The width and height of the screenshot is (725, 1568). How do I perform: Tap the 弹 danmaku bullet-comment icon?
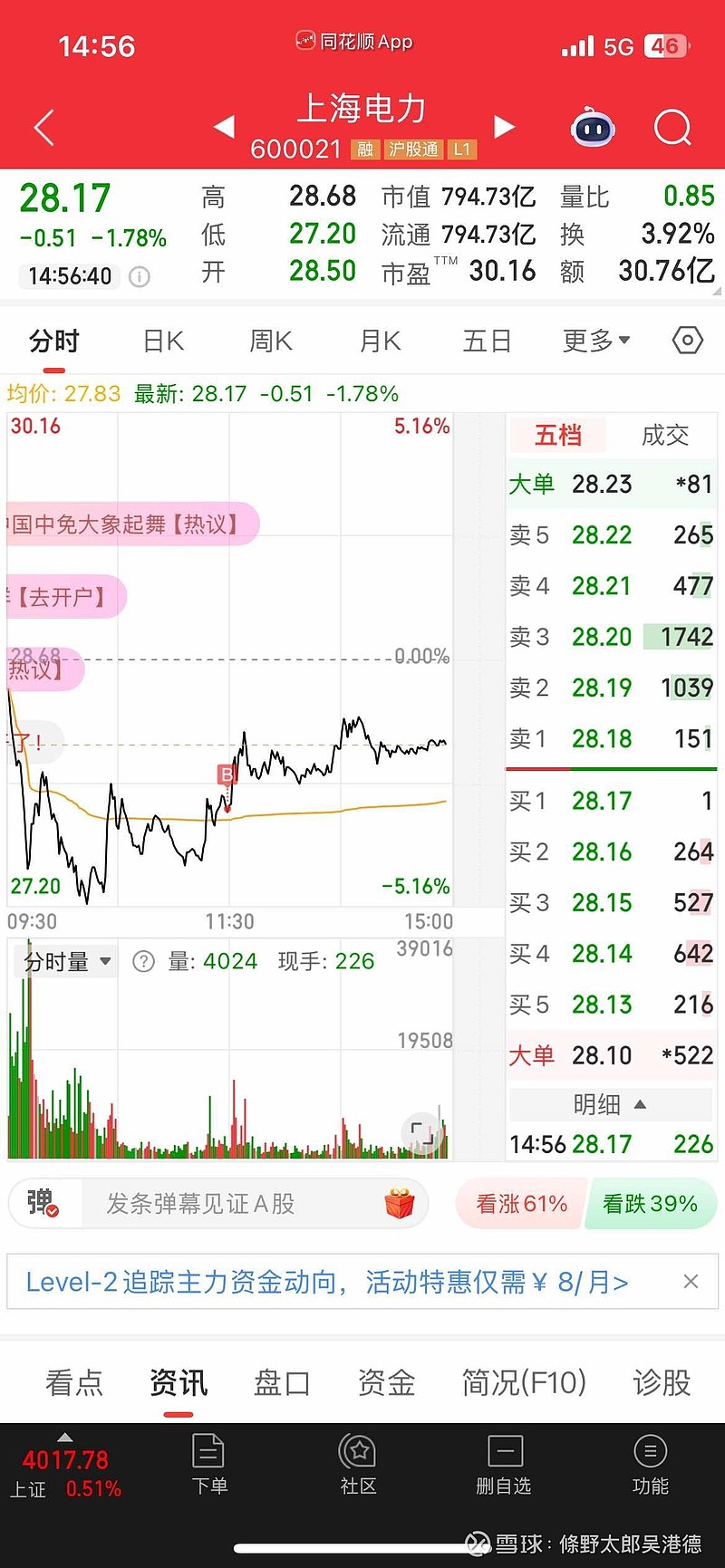[42, 1204]
